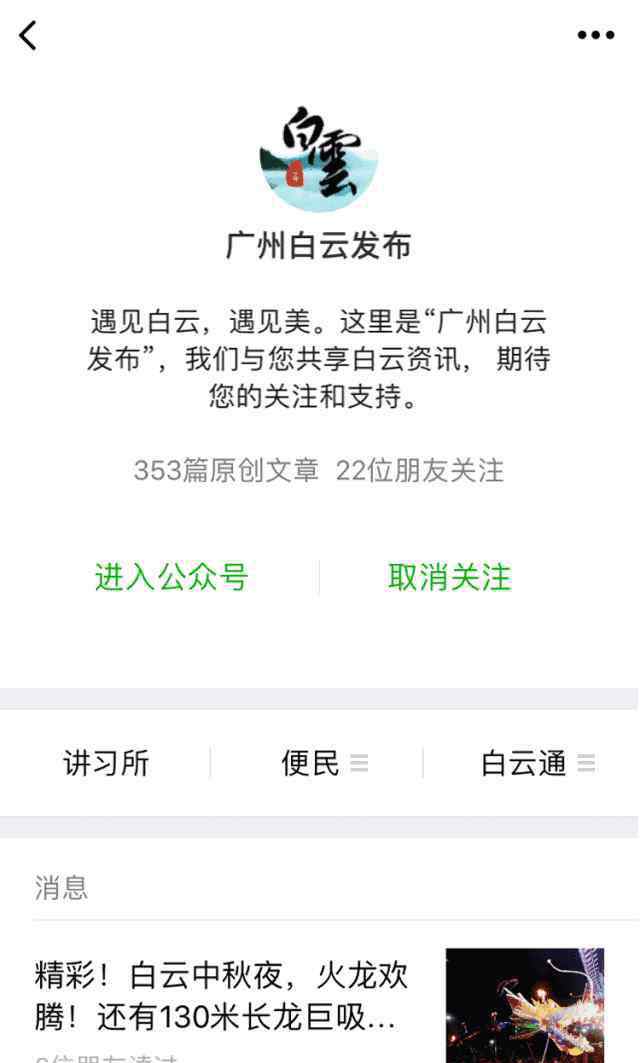Image resolution: width=640 pixels, height=1063 pixels.
Task: Open the 白云中秋夜 火龙欢腾 article
Action: pos(320,1005)
